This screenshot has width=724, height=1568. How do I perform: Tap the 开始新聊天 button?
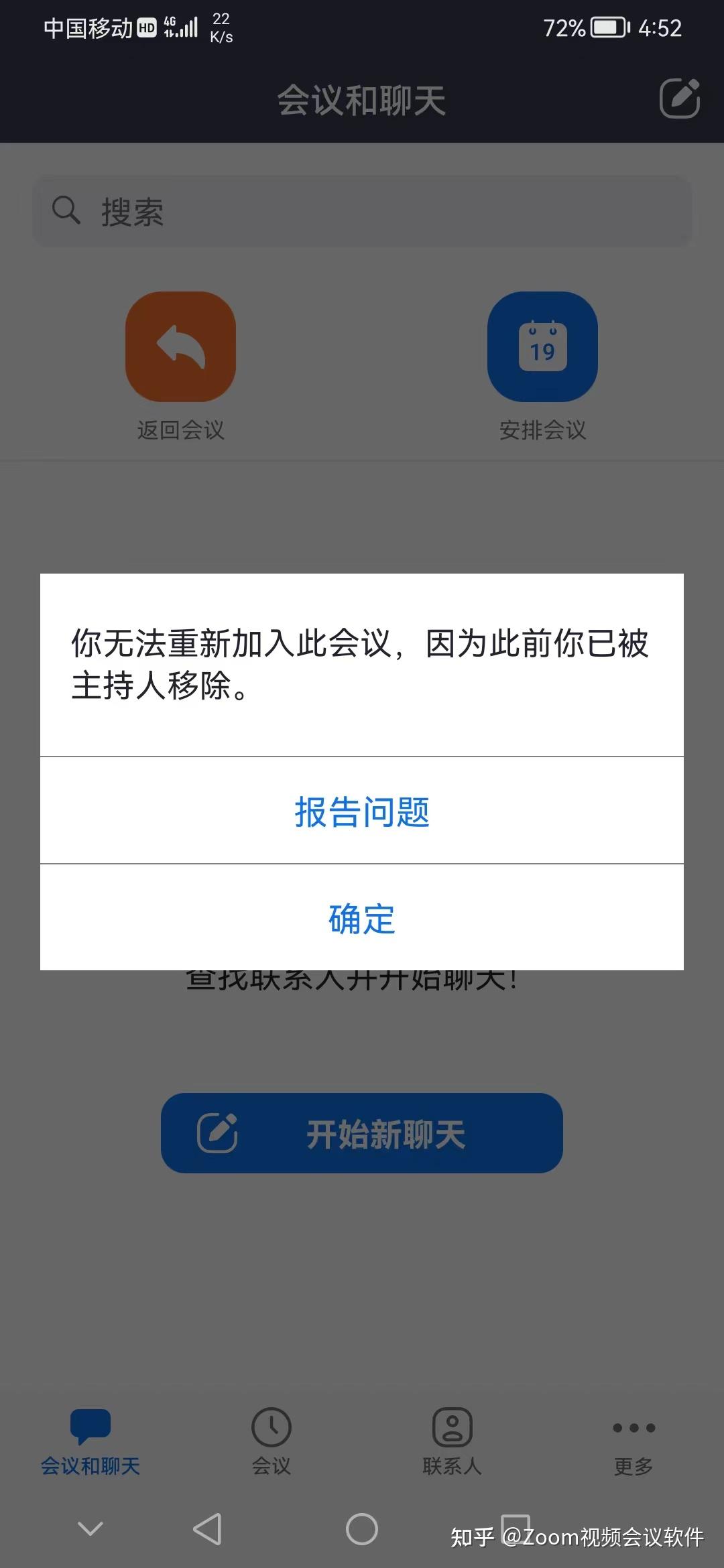(x=362, y=1133)
